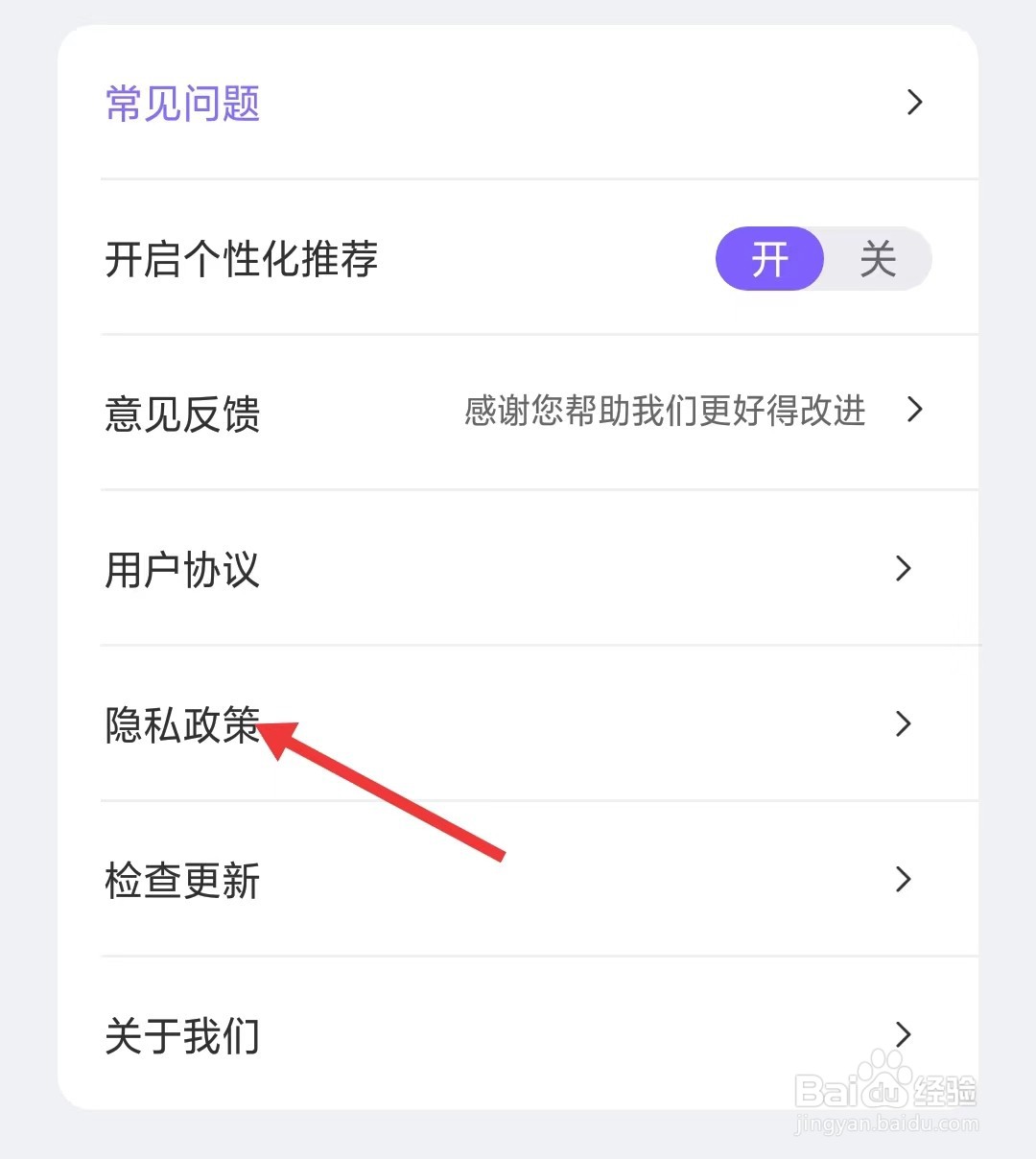
Task: Select the 感谢您帮助我们更好得改进 feedback text
Action: tap(665, 412)
